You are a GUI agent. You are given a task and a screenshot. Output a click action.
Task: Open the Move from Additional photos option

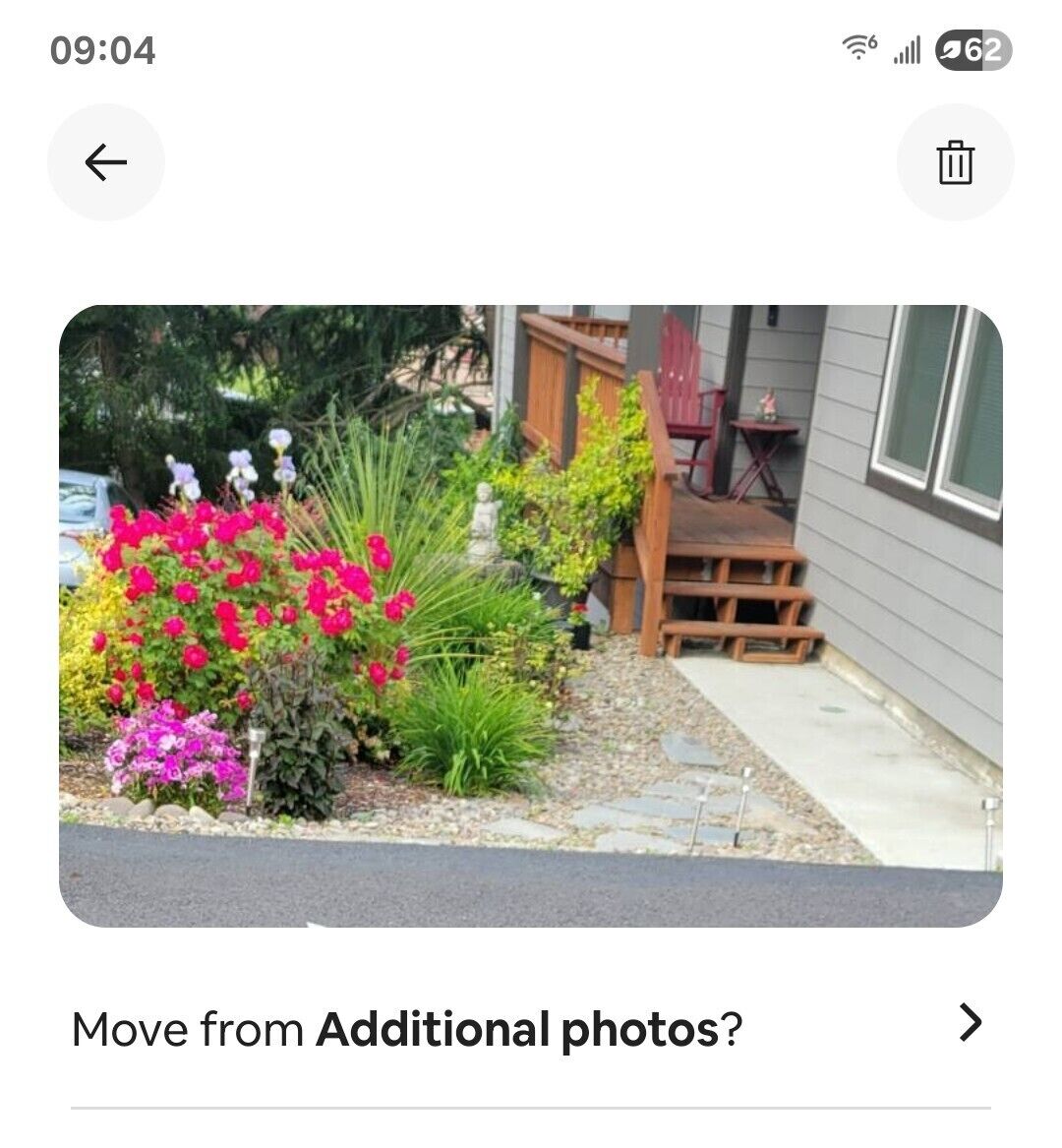(x=531, y=1028)
